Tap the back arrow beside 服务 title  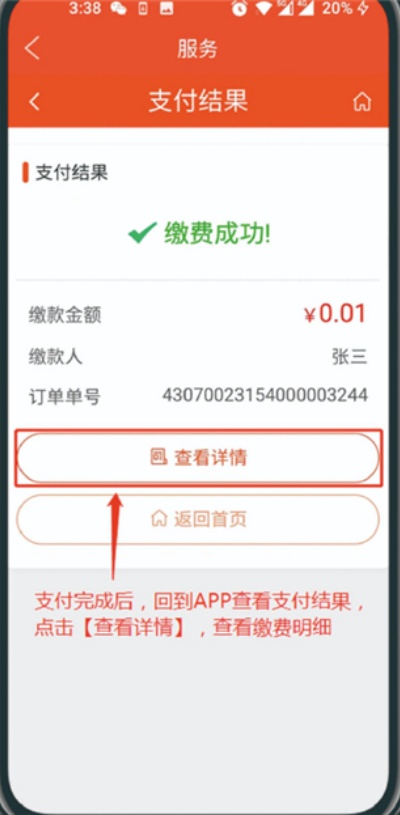(32, 48)
